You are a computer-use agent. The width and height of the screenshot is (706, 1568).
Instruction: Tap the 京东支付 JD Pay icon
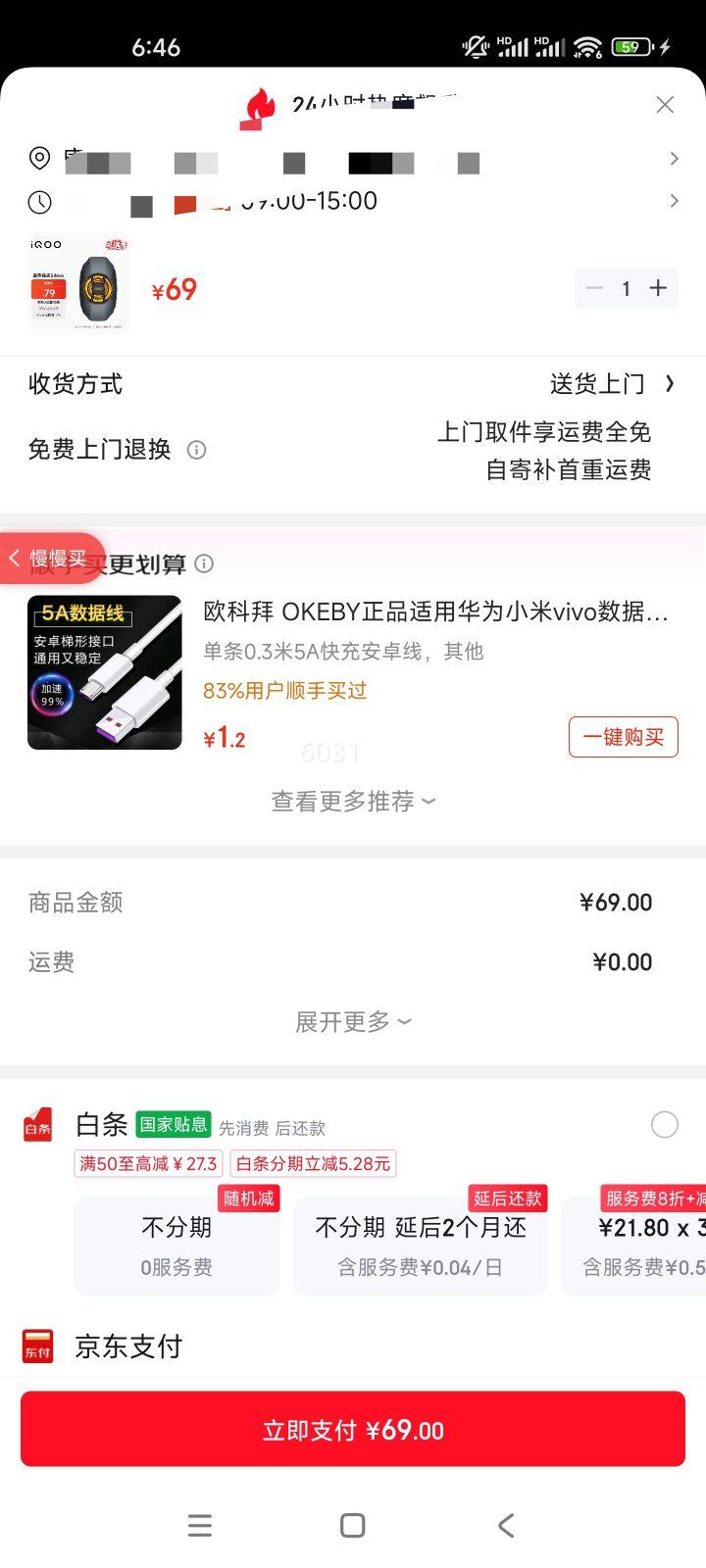click(x=37, y=1346)
